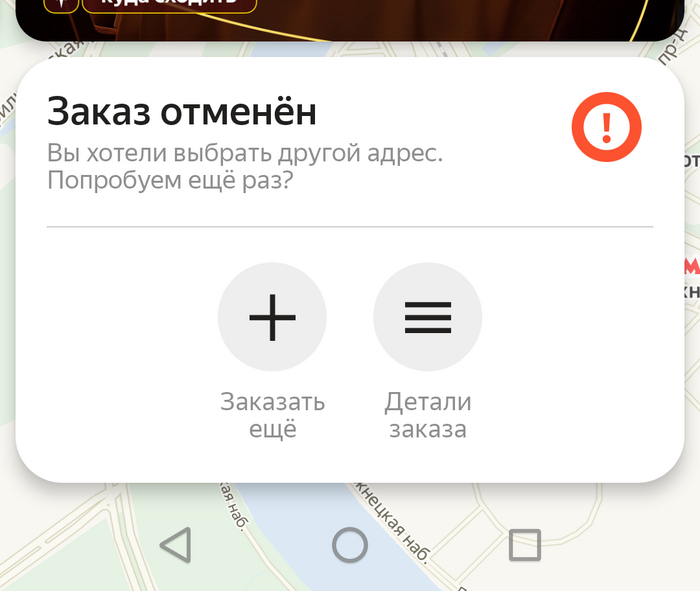Open the 'Куда сходить' banner

168,4
